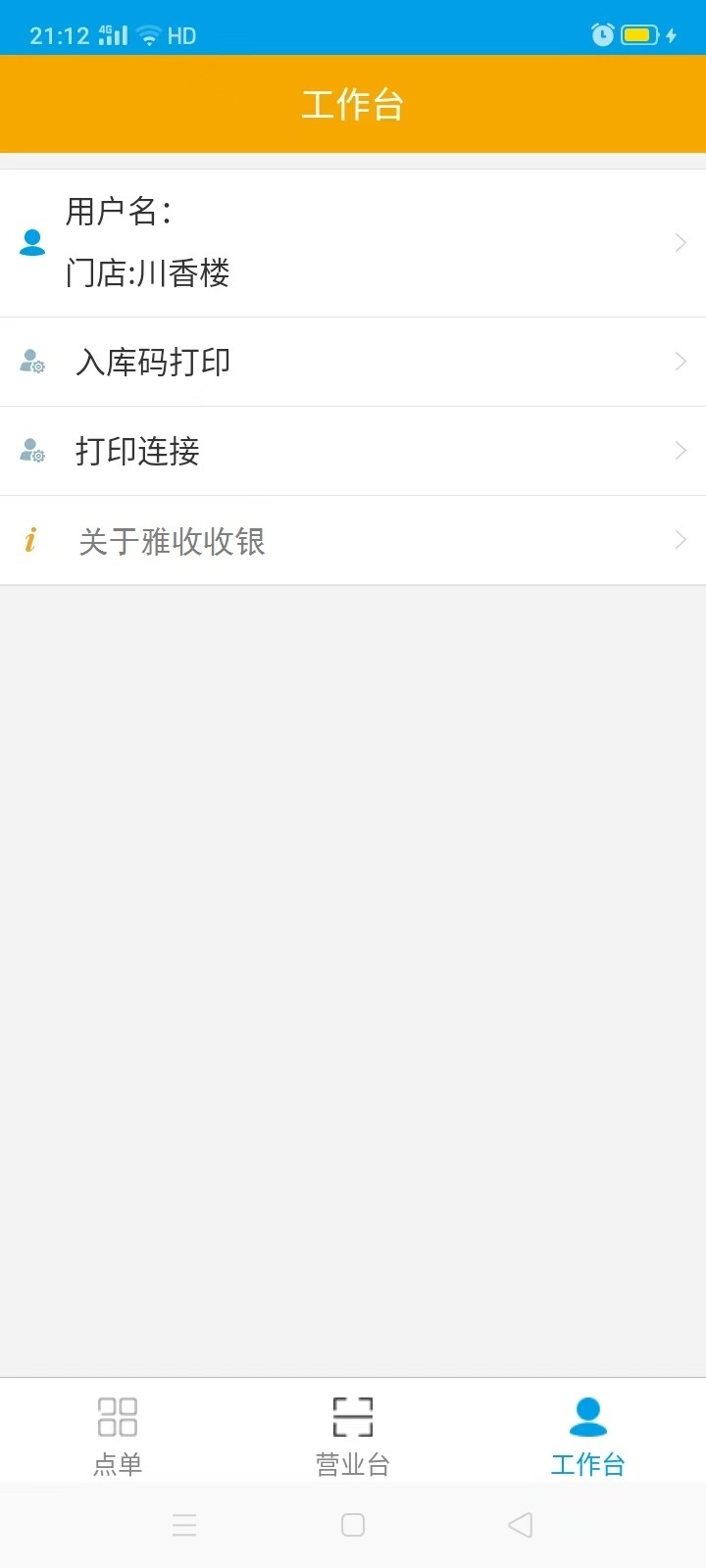Select the 工作台 person icon in bottom bar
The width and height of the screenshot is (706, 1568).
pos(587,1416)
